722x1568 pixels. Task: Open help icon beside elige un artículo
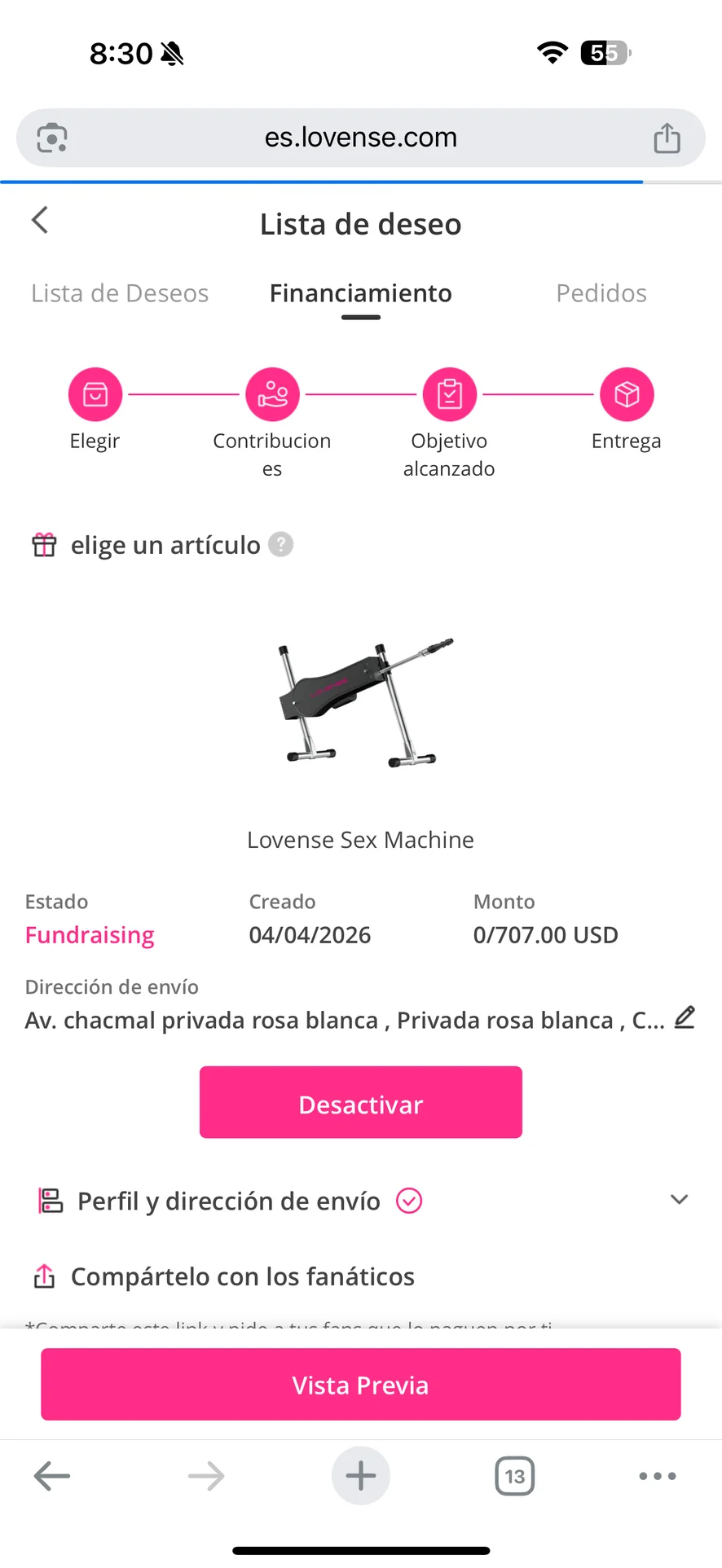[x=281, y=544]
